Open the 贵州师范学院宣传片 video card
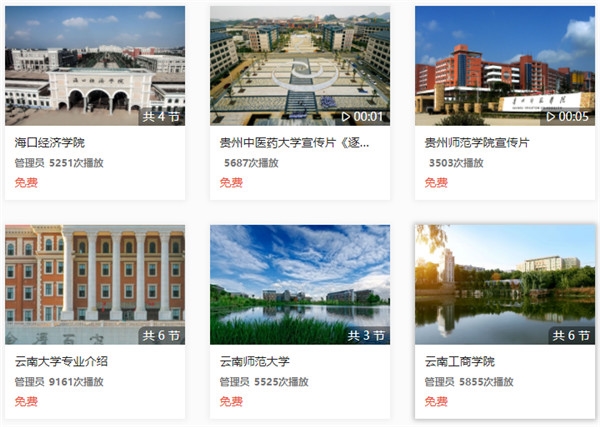Image resolution: width=600 pixels, height=427 pixels. coord(505,66)
